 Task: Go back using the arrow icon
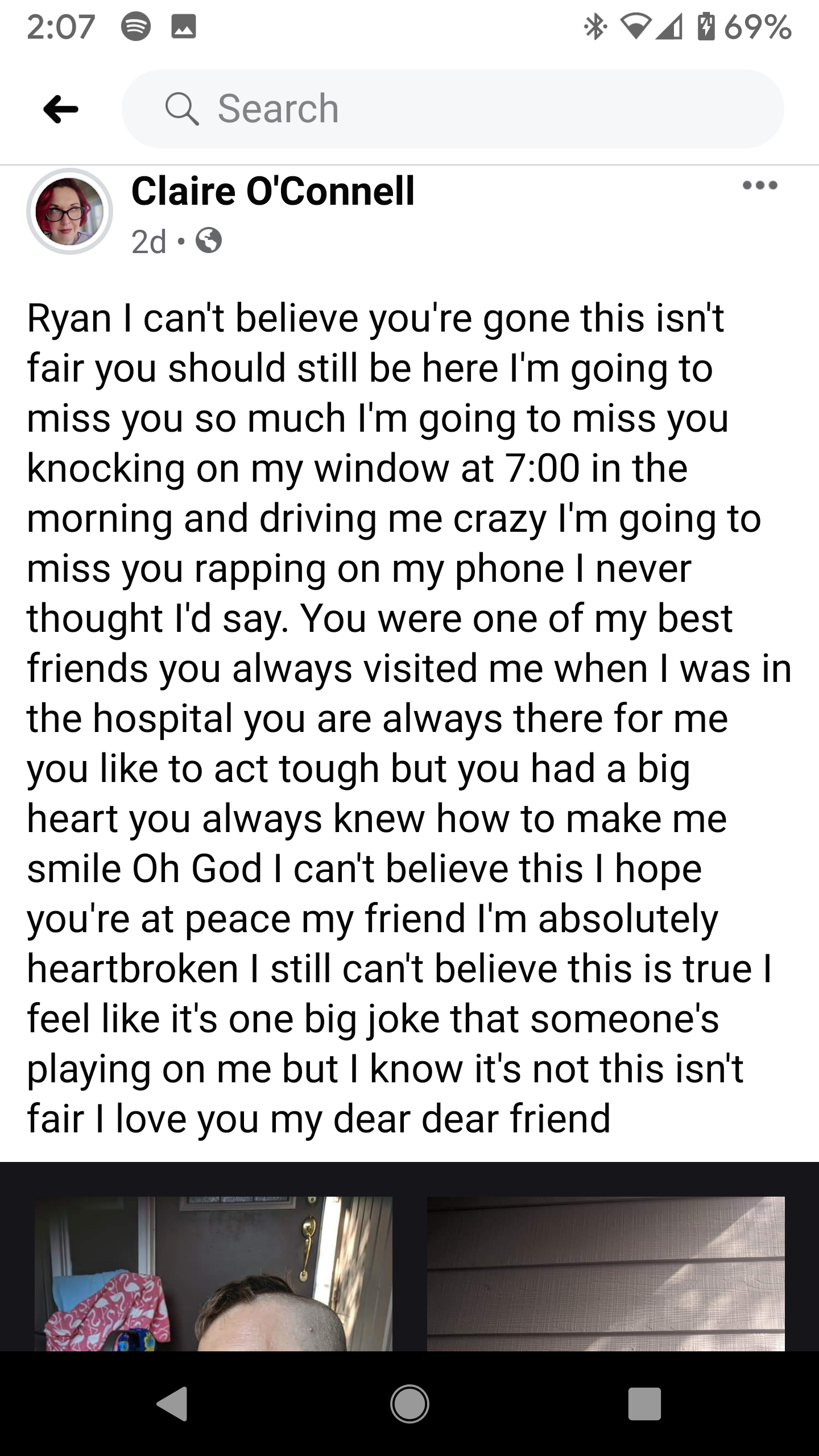click(60, 109)
